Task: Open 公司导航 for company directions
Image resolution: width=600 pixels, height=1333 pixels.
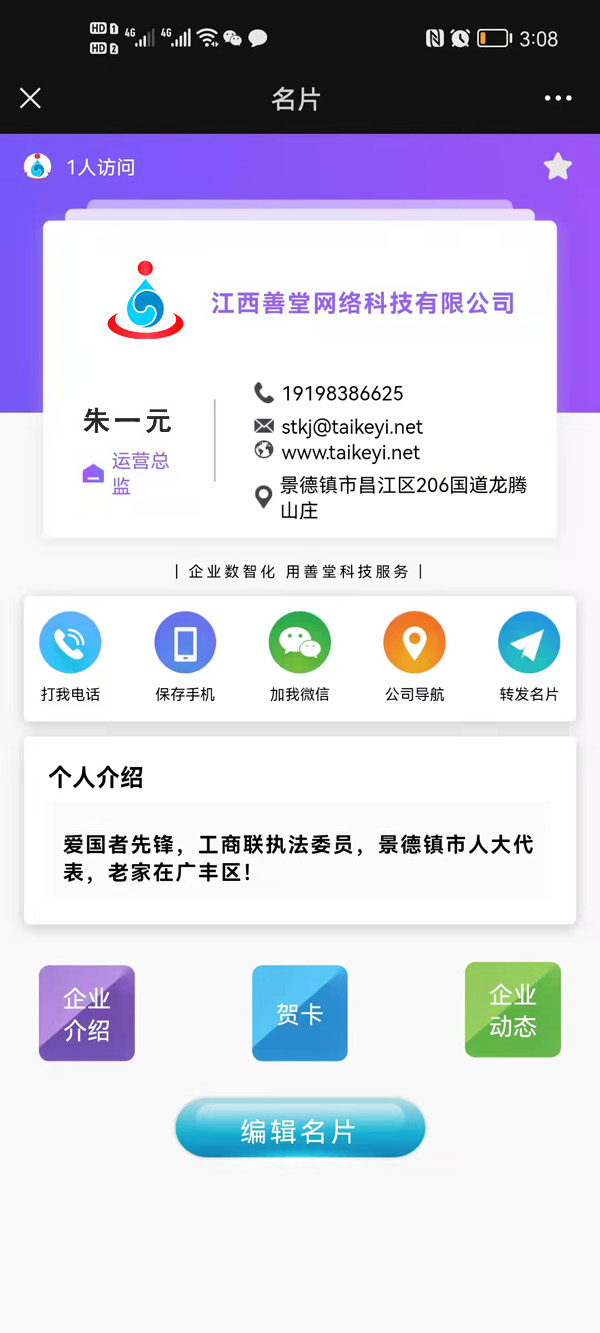Action: pos(414,657)
